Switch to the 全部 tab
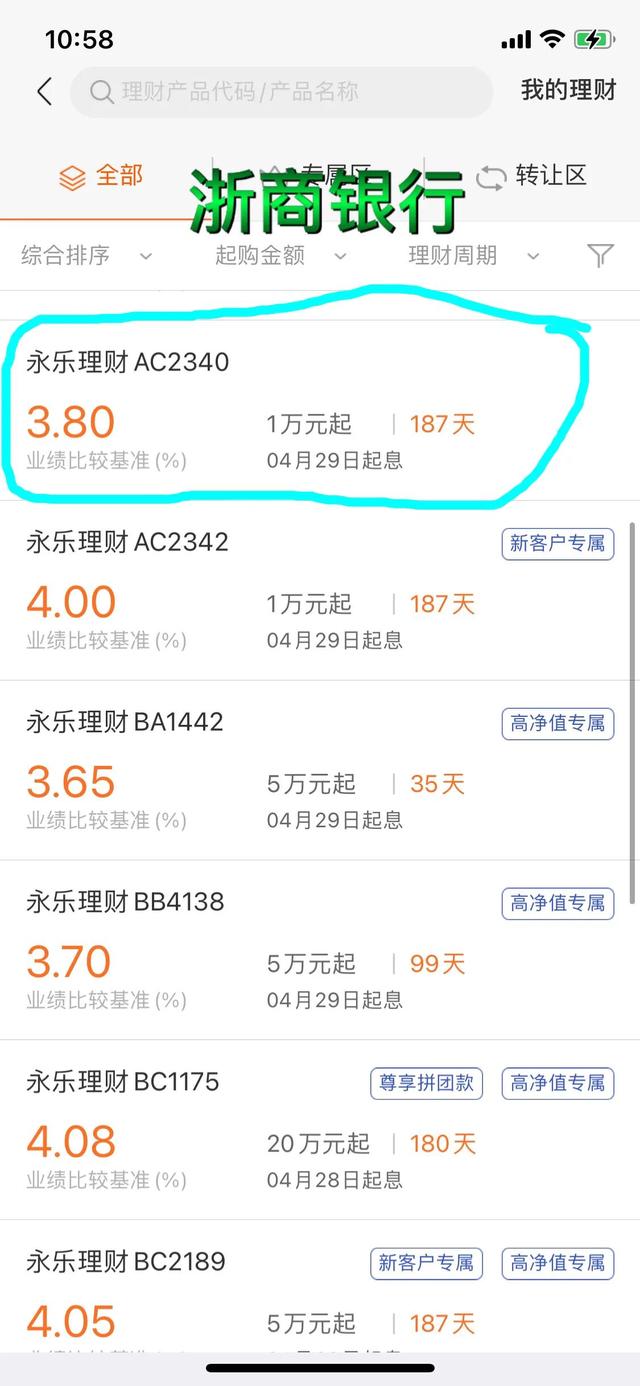640x1386 pixels. coord(100,177)
